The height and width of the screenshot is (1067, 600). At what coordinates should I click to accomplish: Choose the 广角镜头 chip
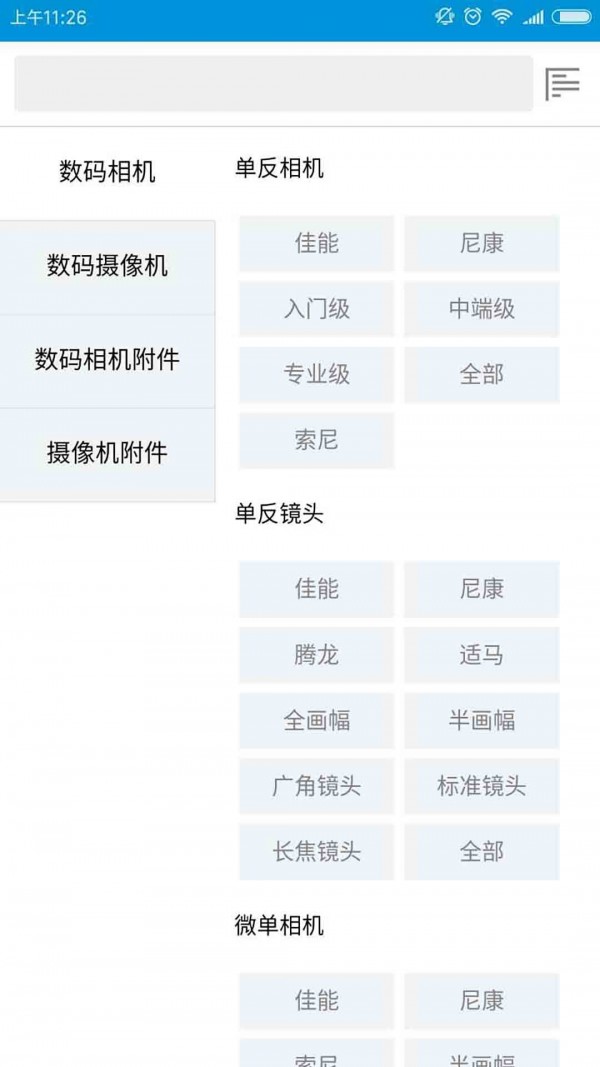click(316, 786)
